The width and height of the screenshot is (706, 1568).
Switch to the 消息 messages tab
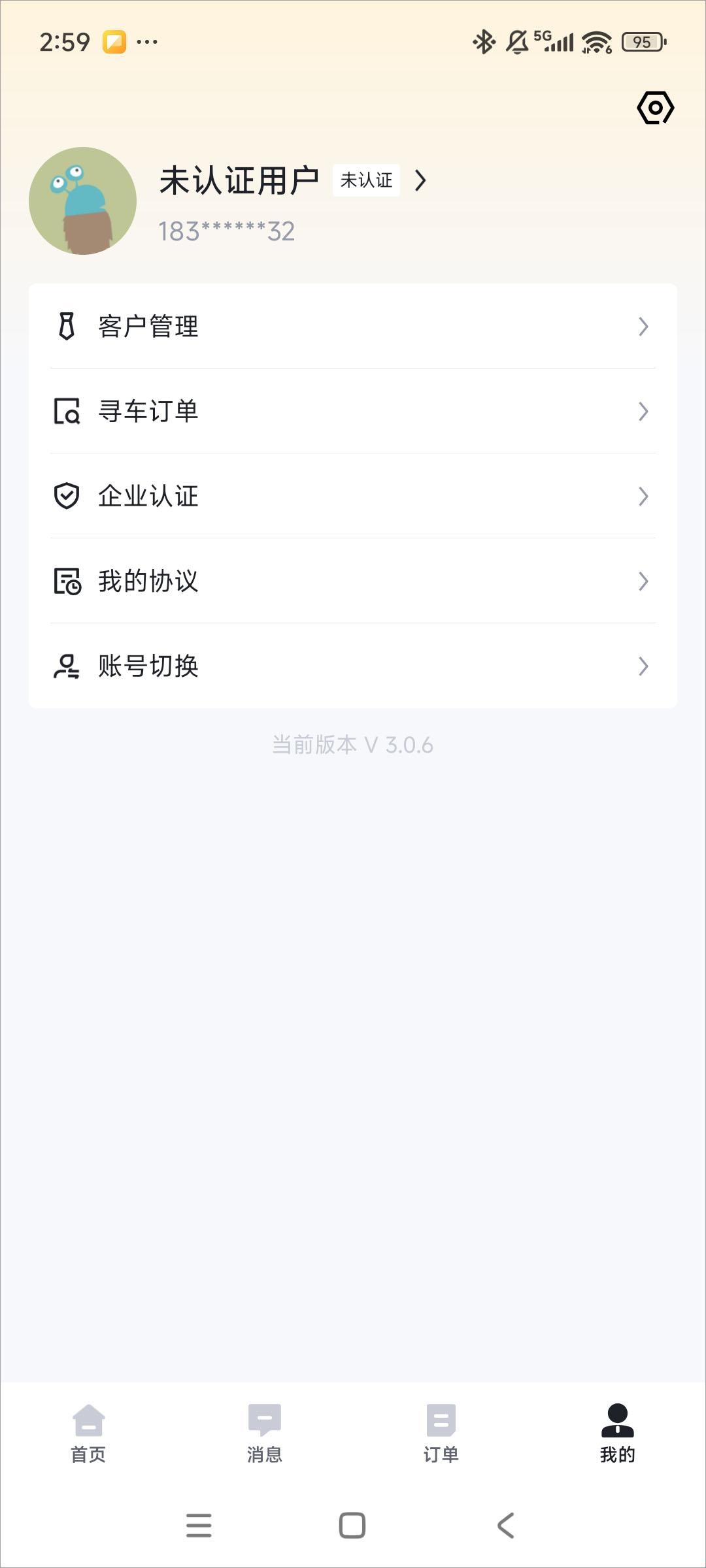265,1433
